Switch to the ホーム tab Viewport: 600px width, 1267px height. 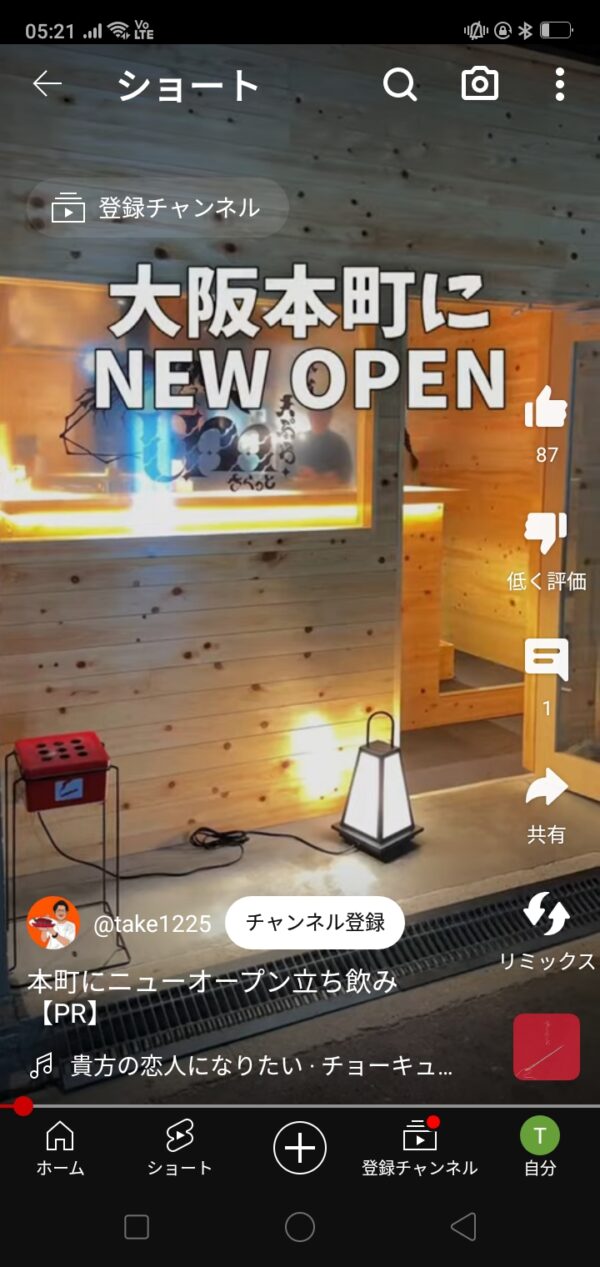click(60, 1146)
